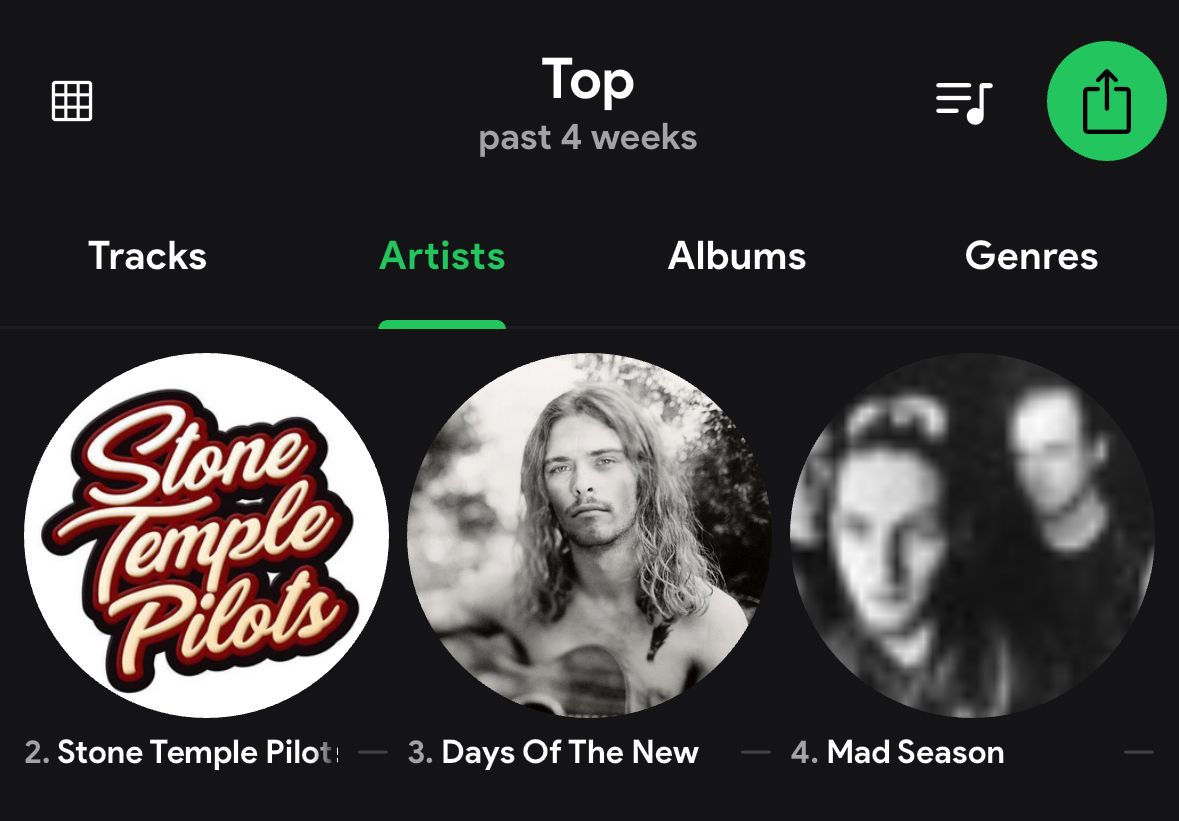Open the playlist queue icon

pyautogui.click(x=964, y=103)
